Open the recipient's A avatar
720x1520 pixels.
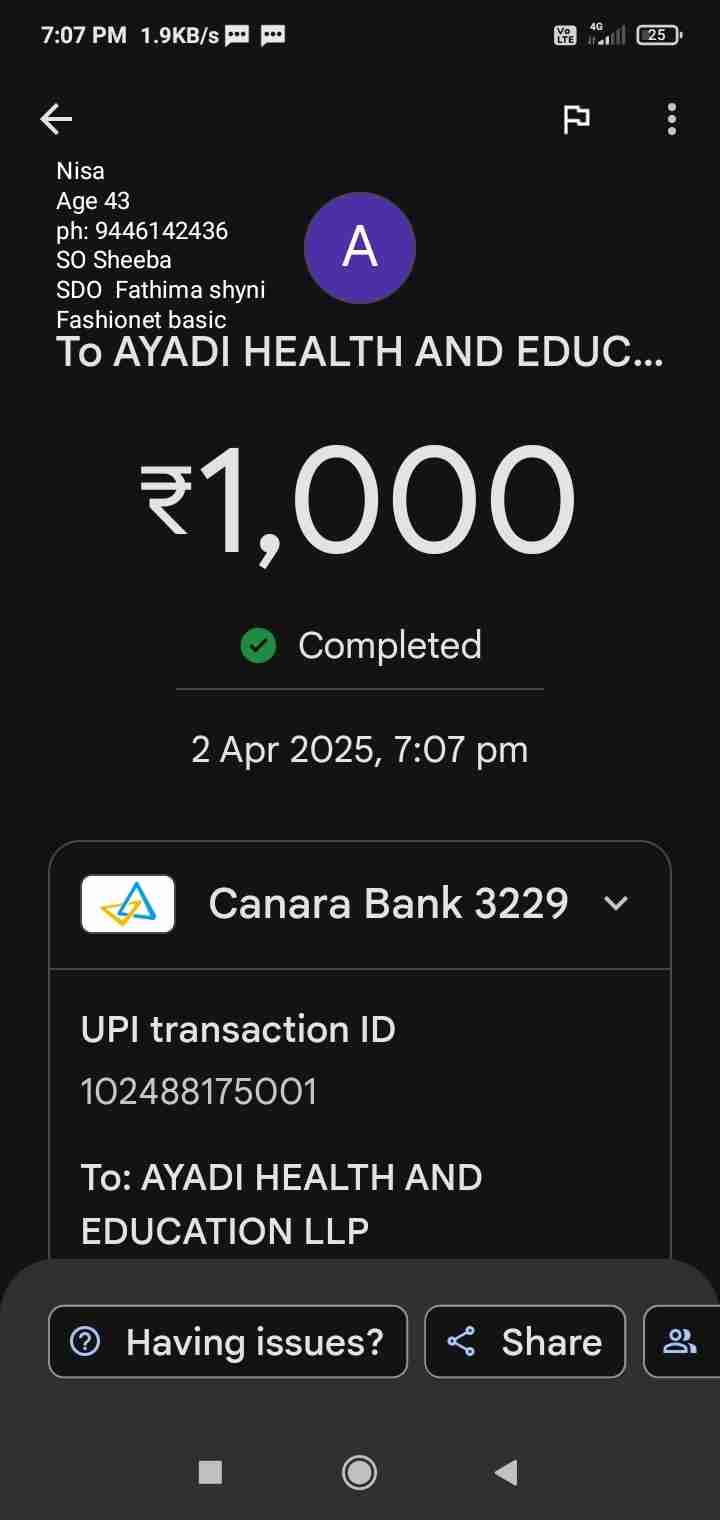coord(360,247)
